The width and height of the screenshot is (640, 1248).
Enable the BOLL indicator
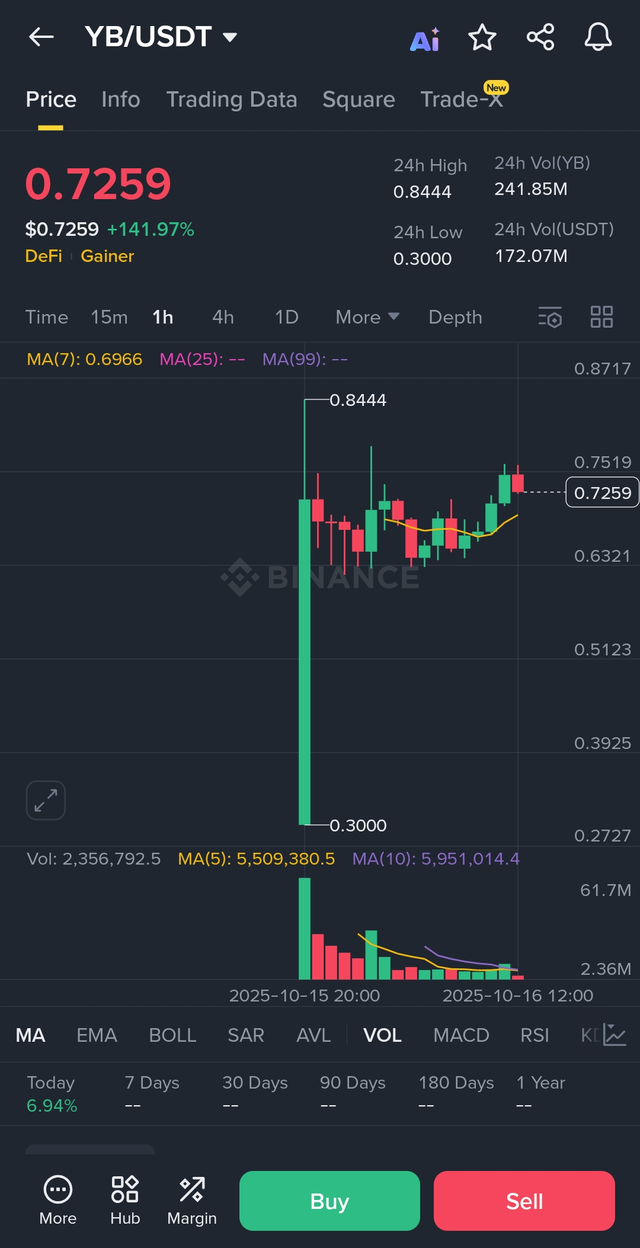coord(172,1035)
